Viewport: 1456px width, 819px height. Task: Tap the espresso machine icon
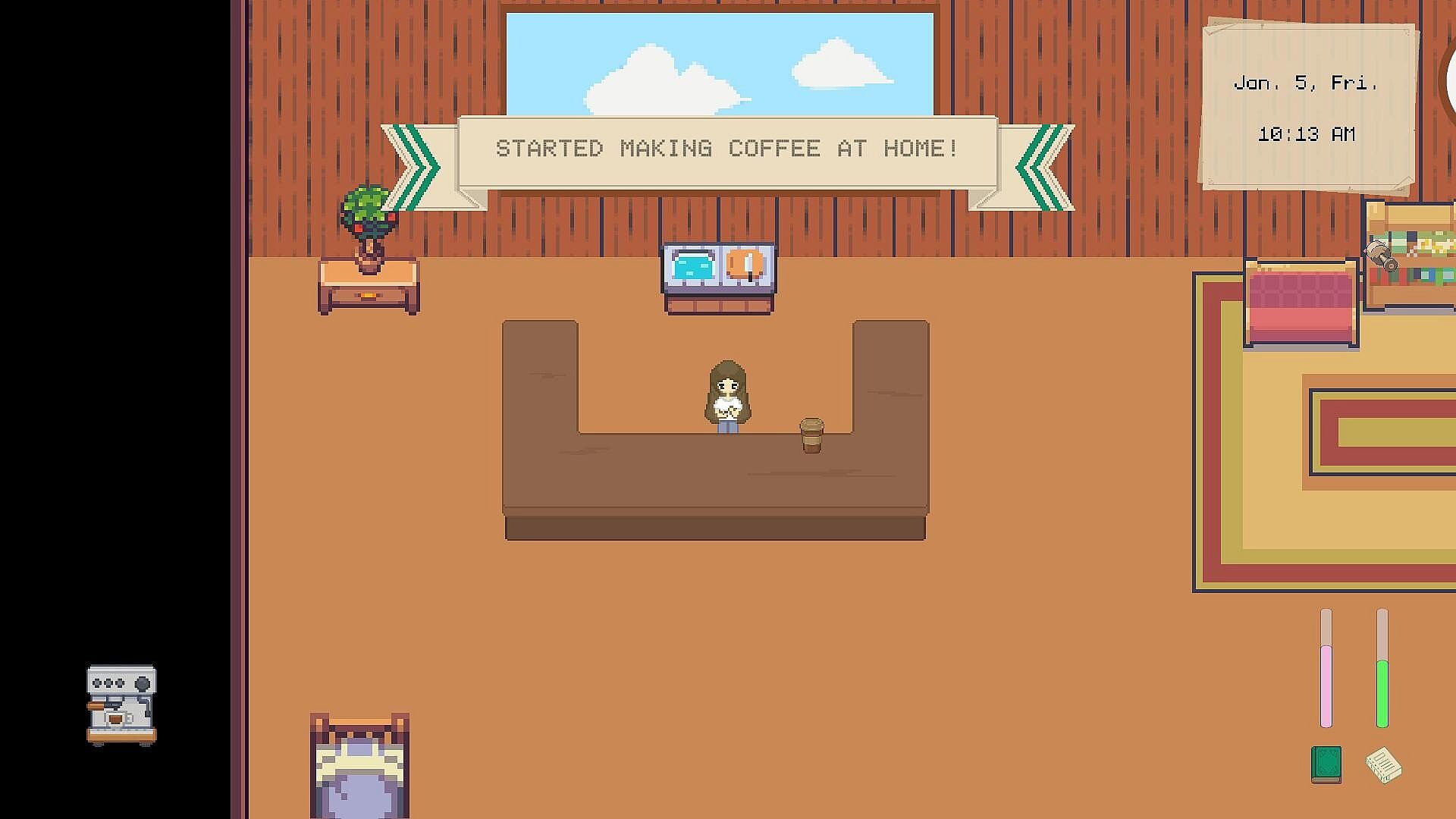[x=121, y=705]
